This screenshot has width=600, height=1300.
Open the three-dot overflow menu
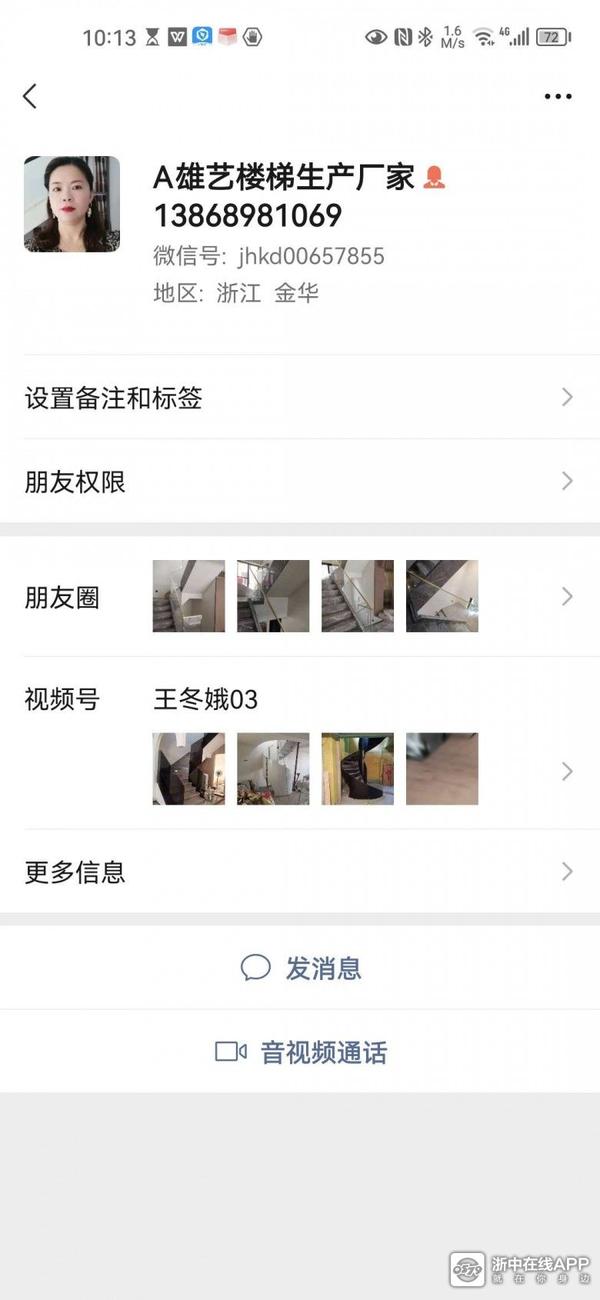pyautogui.click(x=557, y=97)
